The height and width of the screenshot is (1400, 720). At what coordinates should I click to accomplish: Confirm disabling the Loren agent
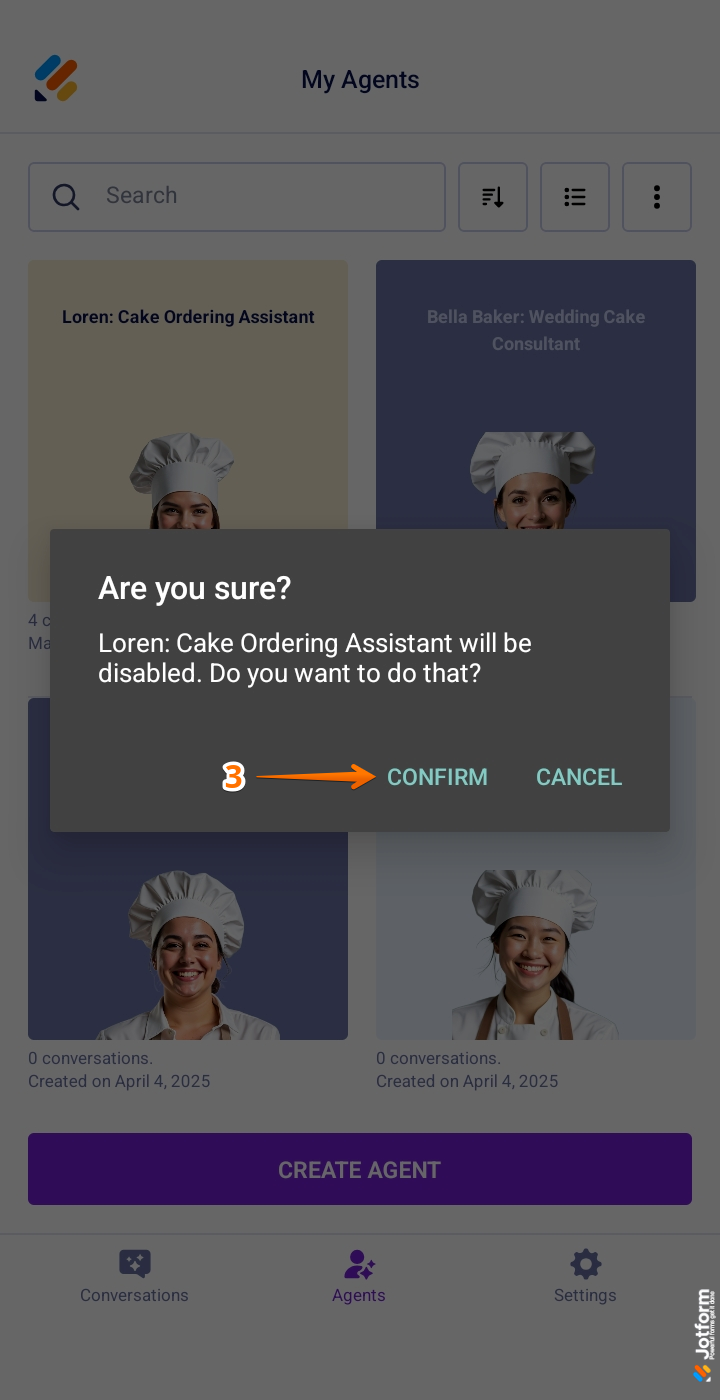click(437, 777)
